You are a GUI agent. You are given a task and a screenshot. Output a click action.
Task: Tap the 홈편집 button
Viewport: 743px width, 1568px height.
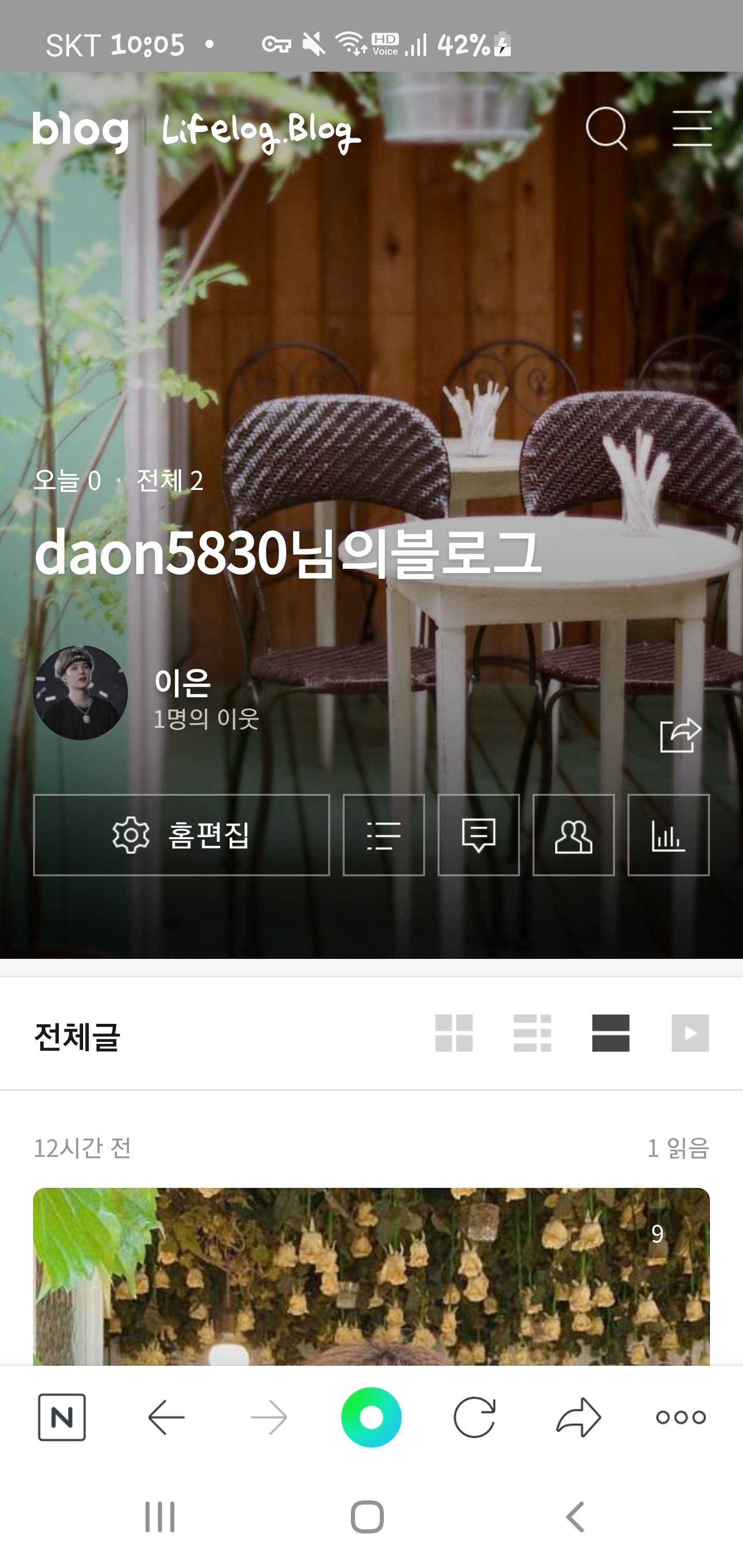point(182,835)
